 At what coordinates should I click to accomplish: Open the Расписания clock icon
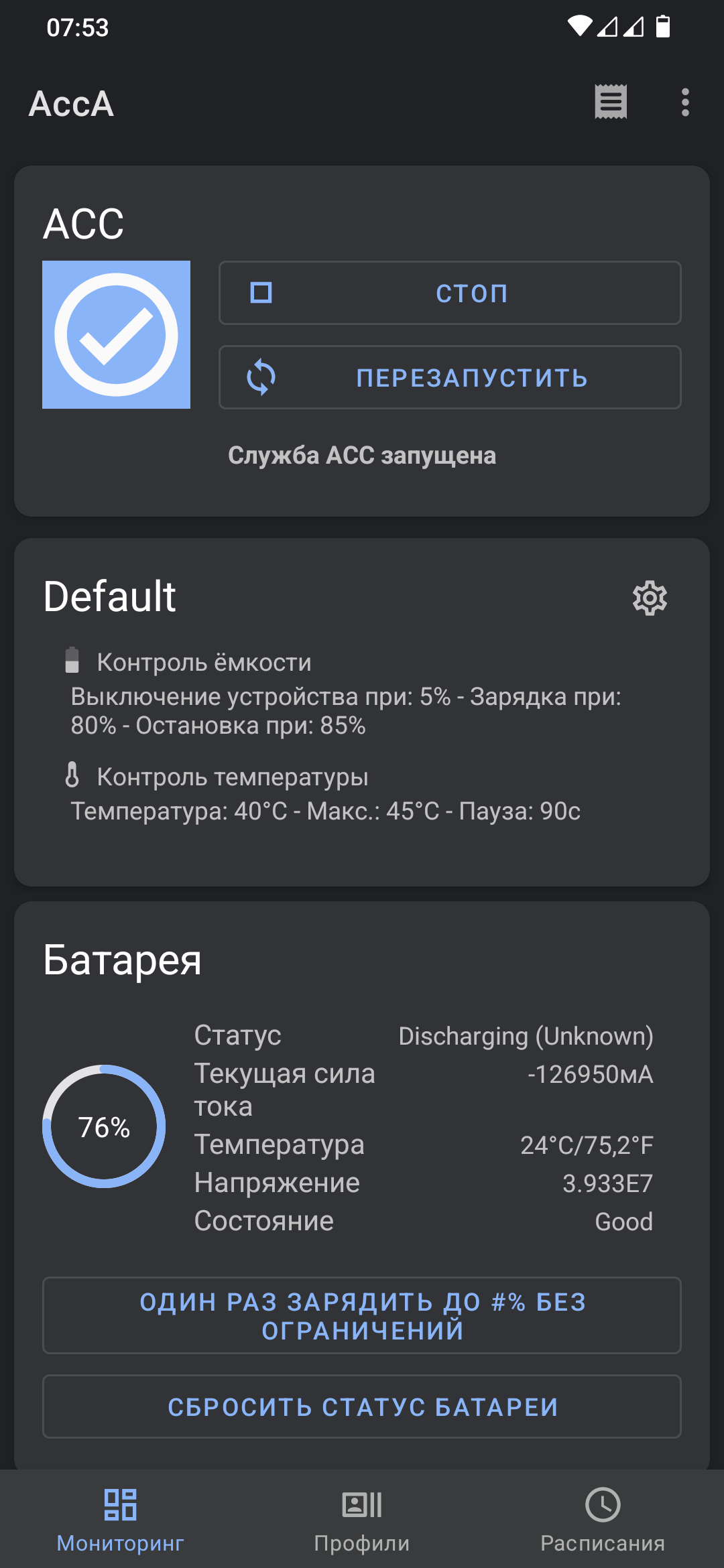tap(602, 1504)
